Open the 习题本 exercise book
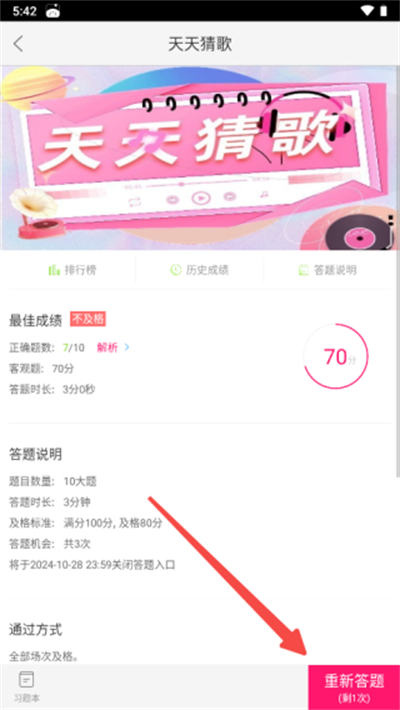The width and height of the screenshot is (400, 710). [26, 686]
